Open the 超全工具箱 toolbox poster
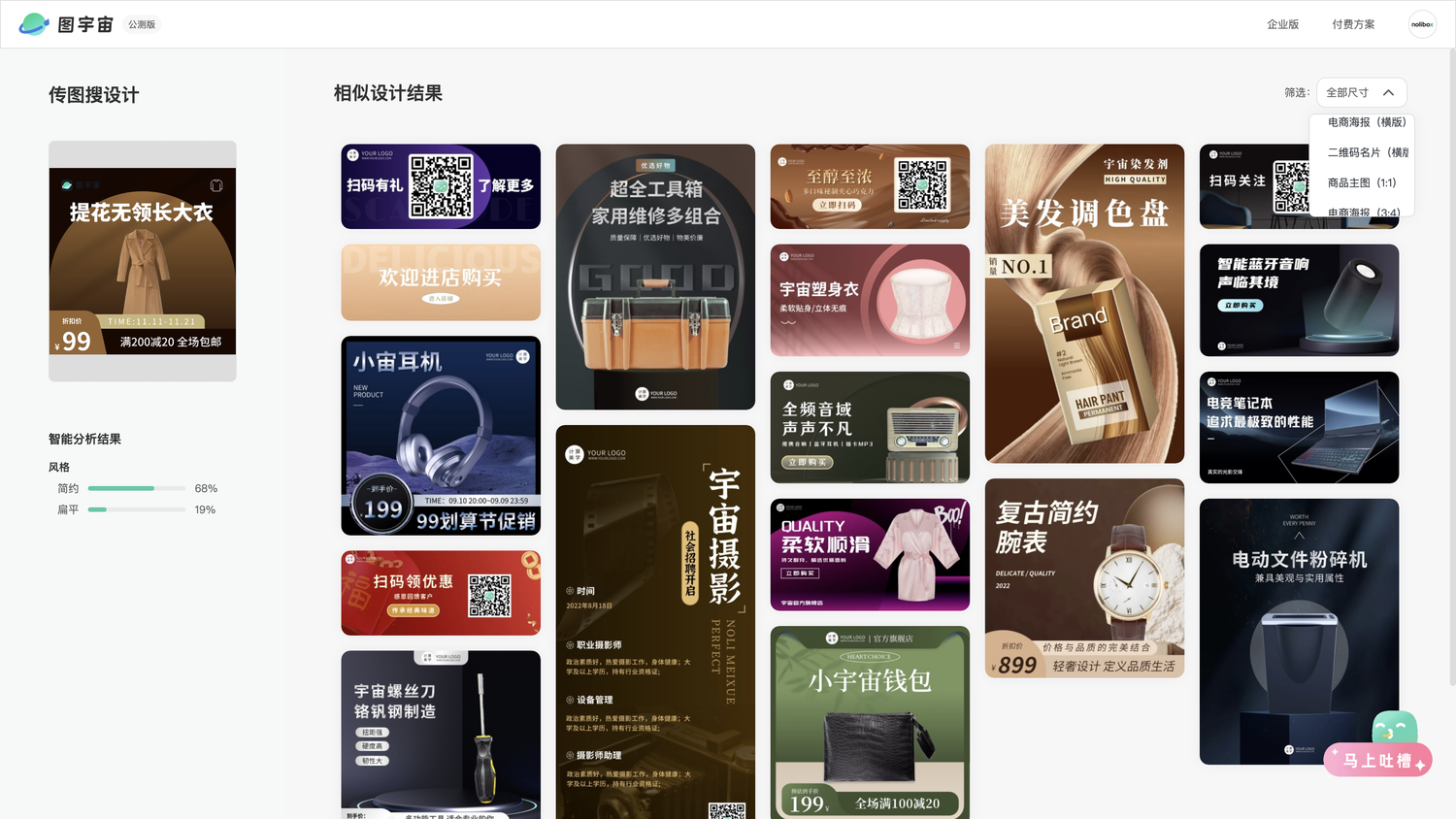The width and height of the screenshot is (1456, 819). pos(655,277)
